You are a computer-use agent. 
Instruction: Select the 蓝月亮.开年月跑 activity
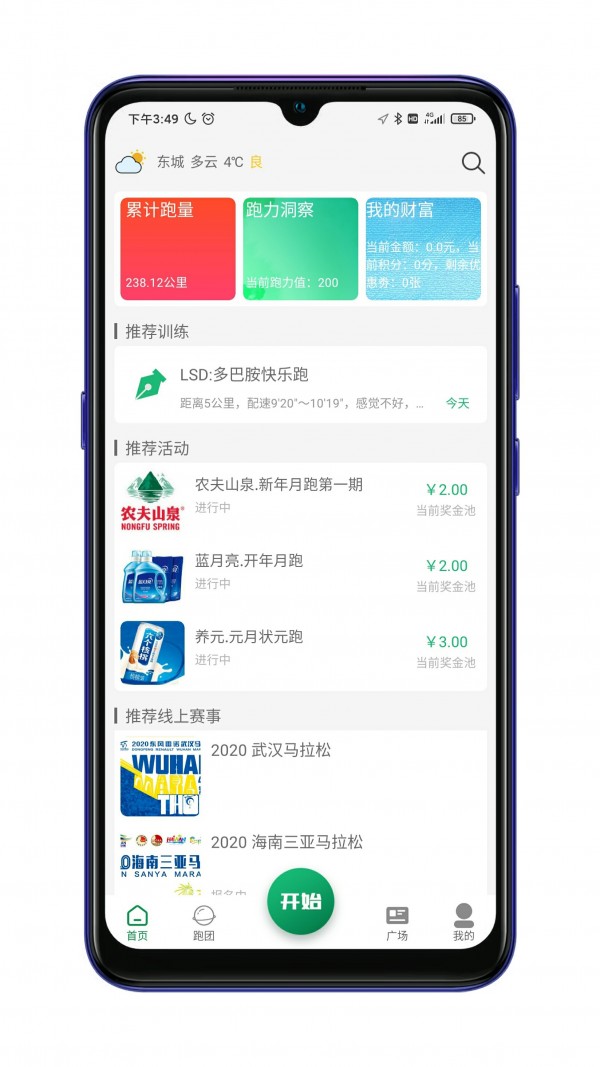point(300,574)
